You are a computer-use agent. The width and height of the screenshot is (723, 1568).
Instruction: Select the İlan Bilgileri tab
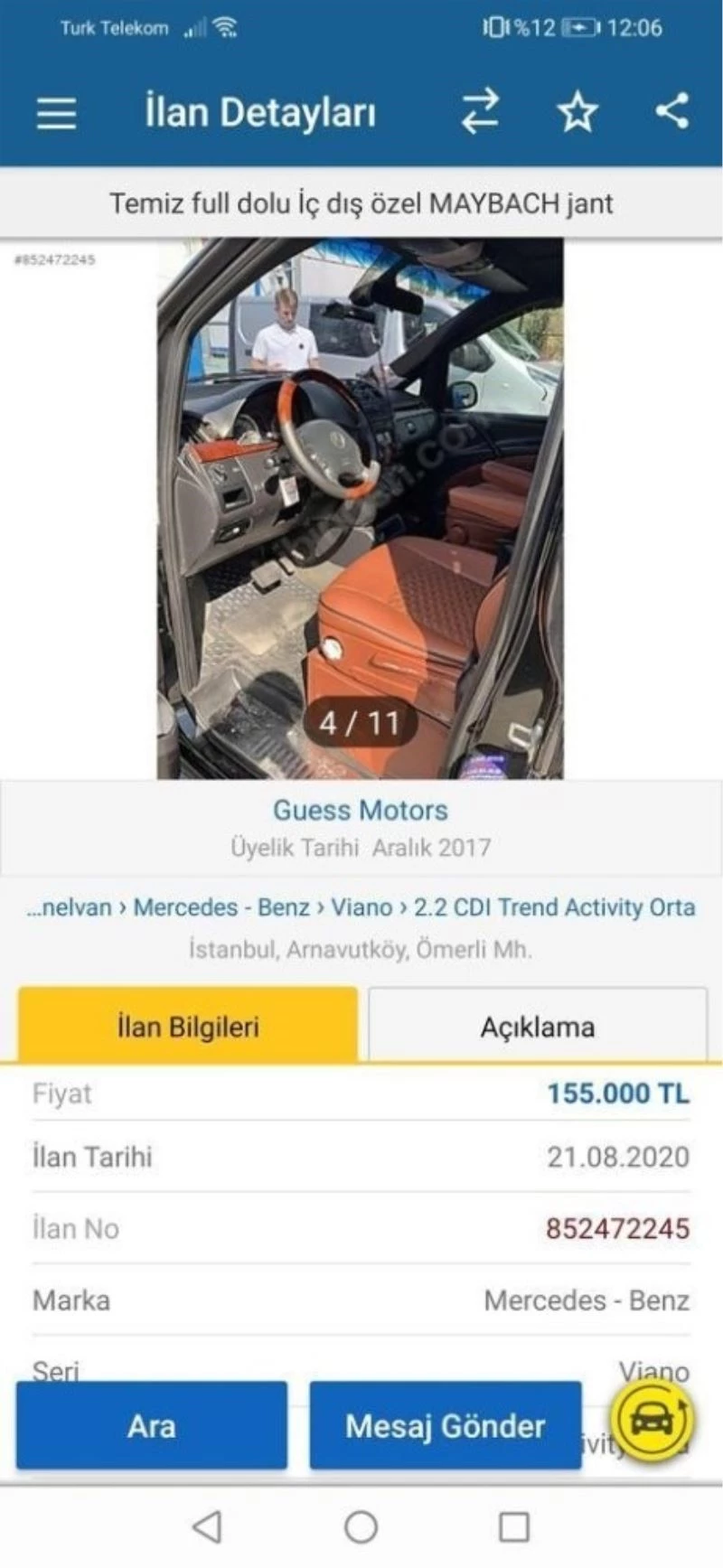(188, 1027)
